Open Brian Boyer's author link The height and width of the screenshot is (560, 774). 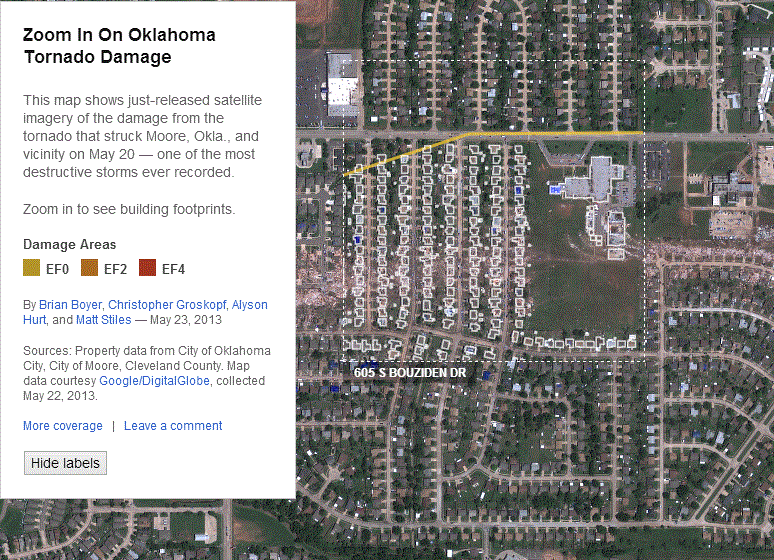click(70, 304)
